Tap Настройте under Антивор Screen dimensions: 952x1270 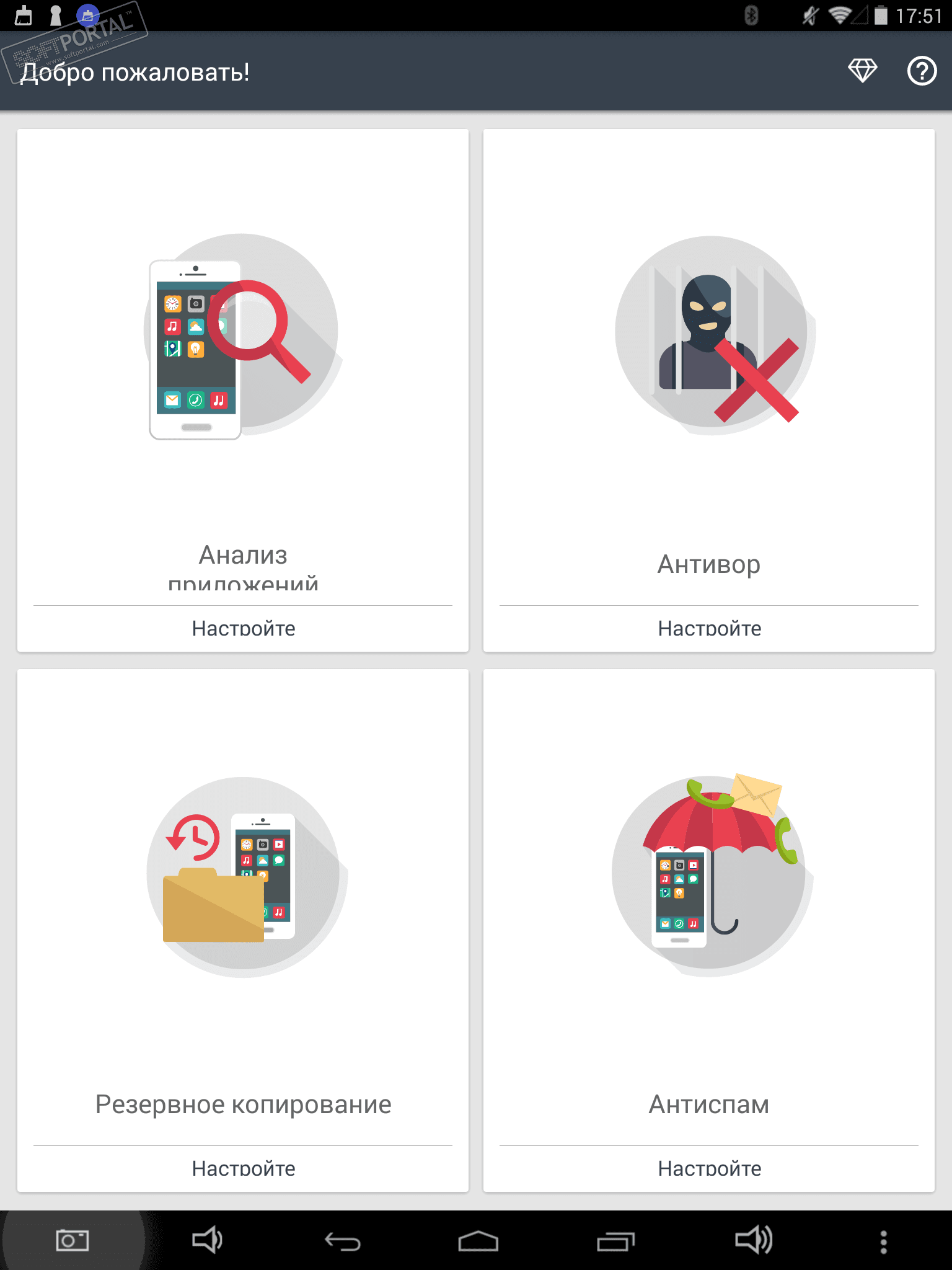(x=709, y=628)
